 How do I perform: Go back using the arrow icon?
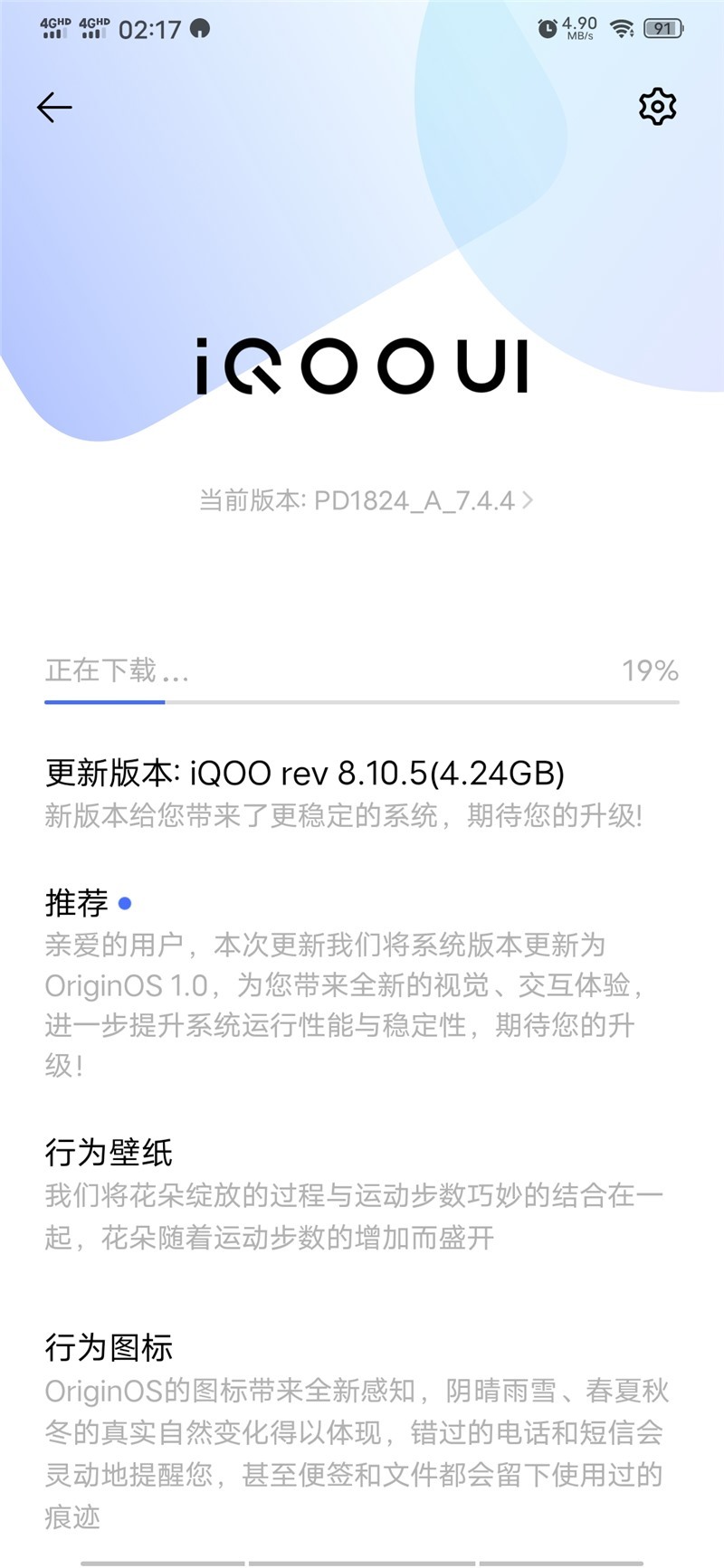click(x=54, y=108)
